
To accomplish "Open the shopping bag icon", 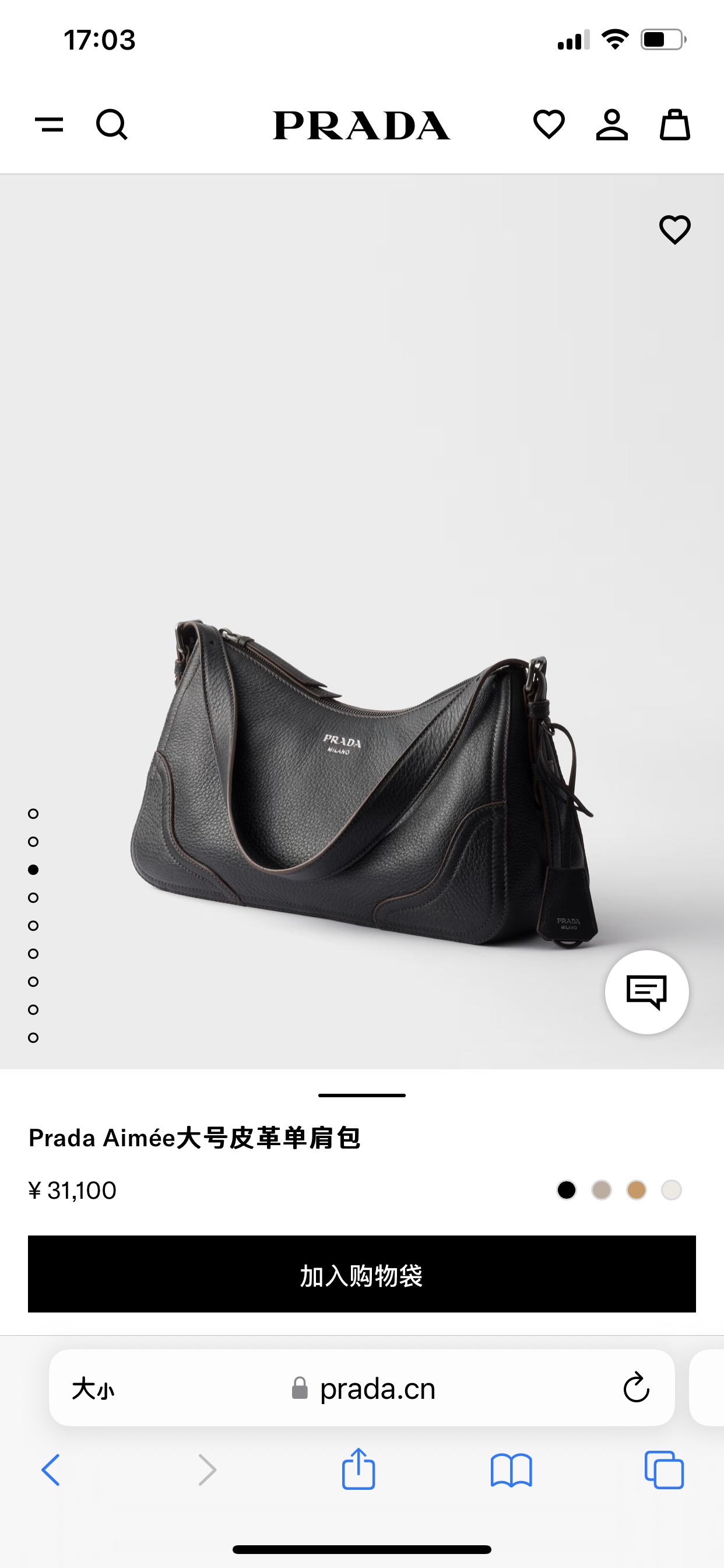I will coord(674,125).
